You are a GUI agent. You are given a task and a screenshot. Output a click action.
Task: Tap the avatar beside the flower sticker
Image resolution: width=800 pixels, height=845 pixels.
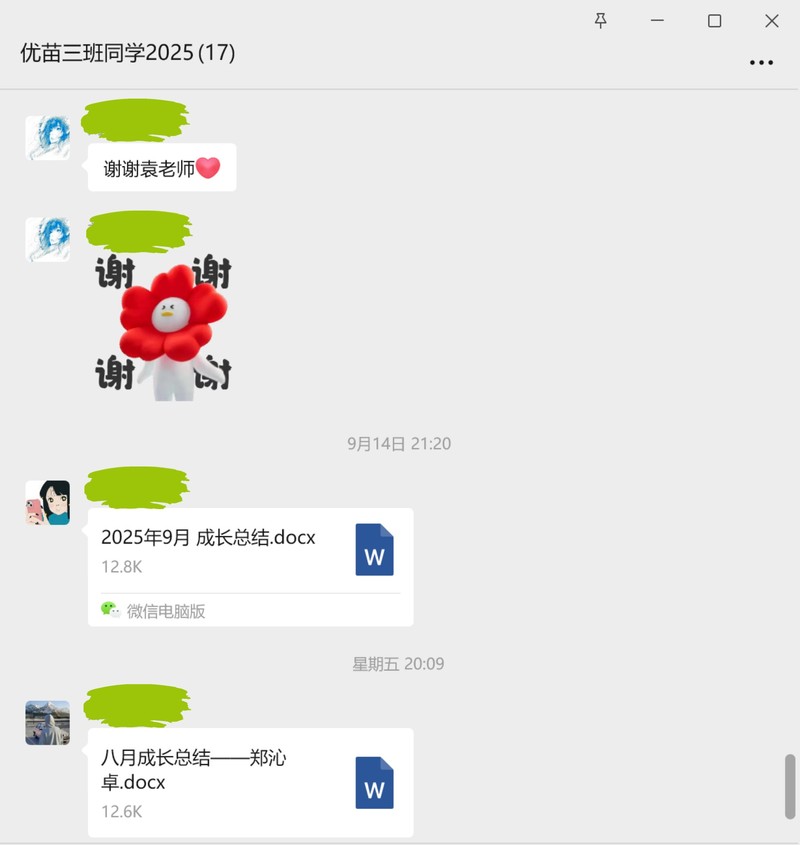click(x=47, y=240)
